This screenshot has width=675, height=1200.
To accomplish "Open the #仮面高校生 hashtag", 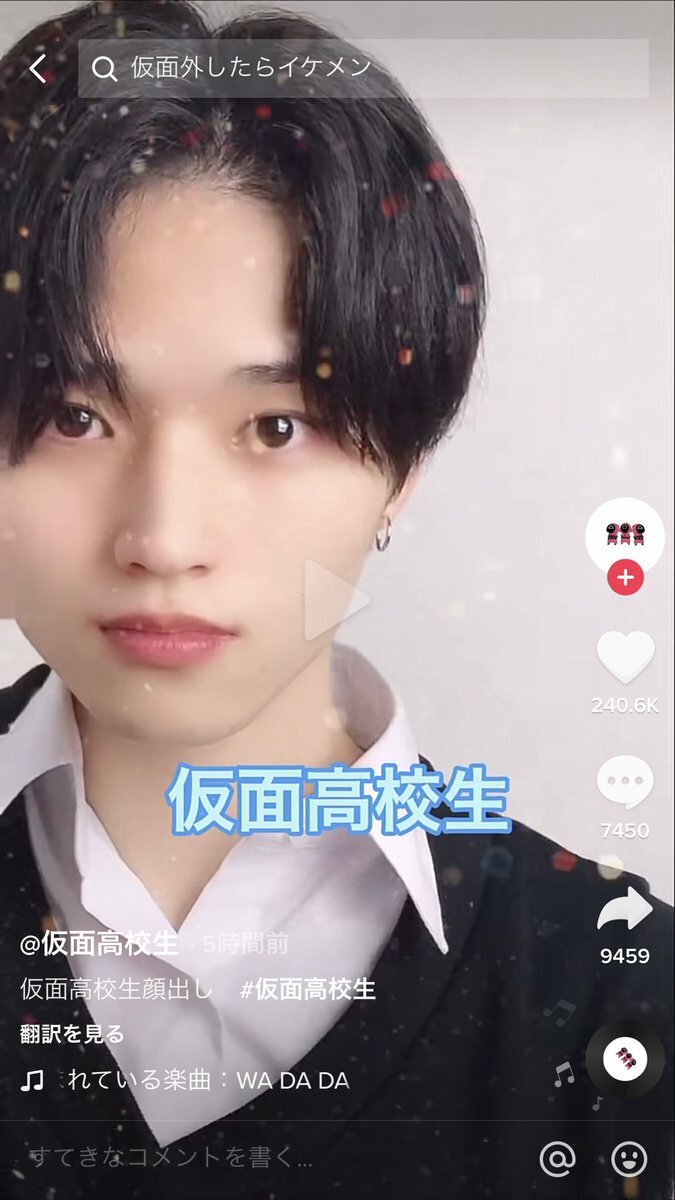I will point(308,990).
